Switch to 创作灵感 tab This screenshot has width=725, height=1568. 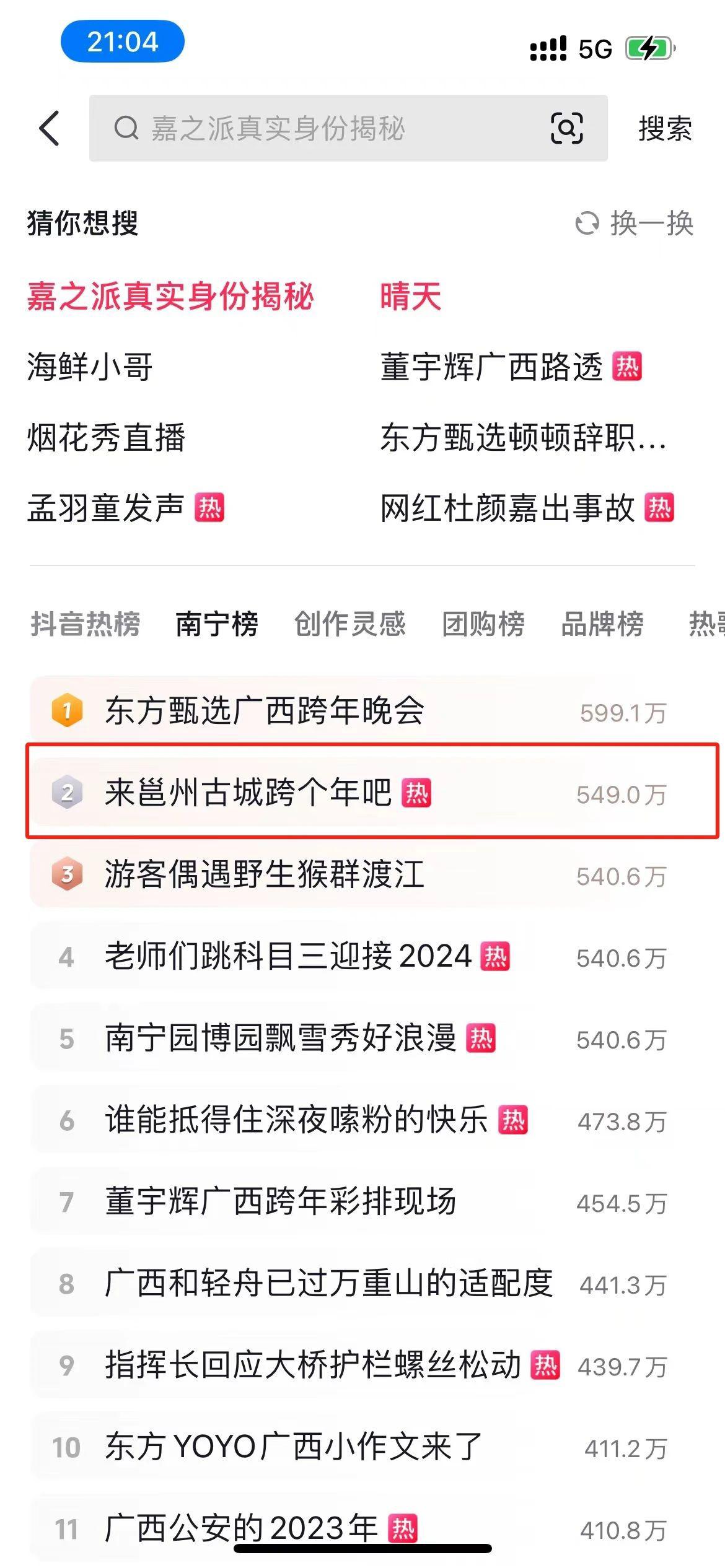click(x=350, y=624)
